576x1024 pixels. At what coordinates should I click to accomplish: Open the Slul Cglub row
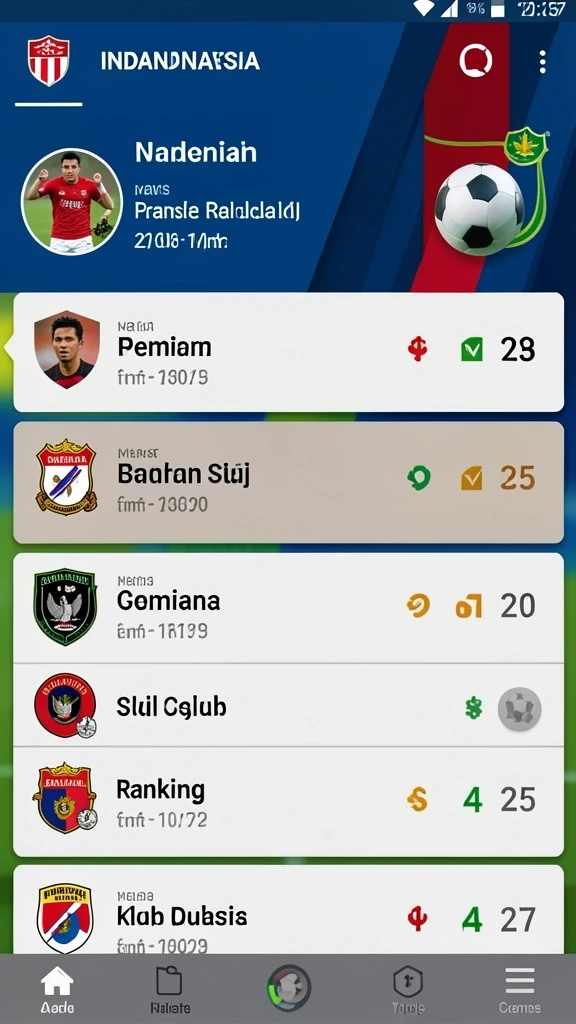click(x=289, y=705)
